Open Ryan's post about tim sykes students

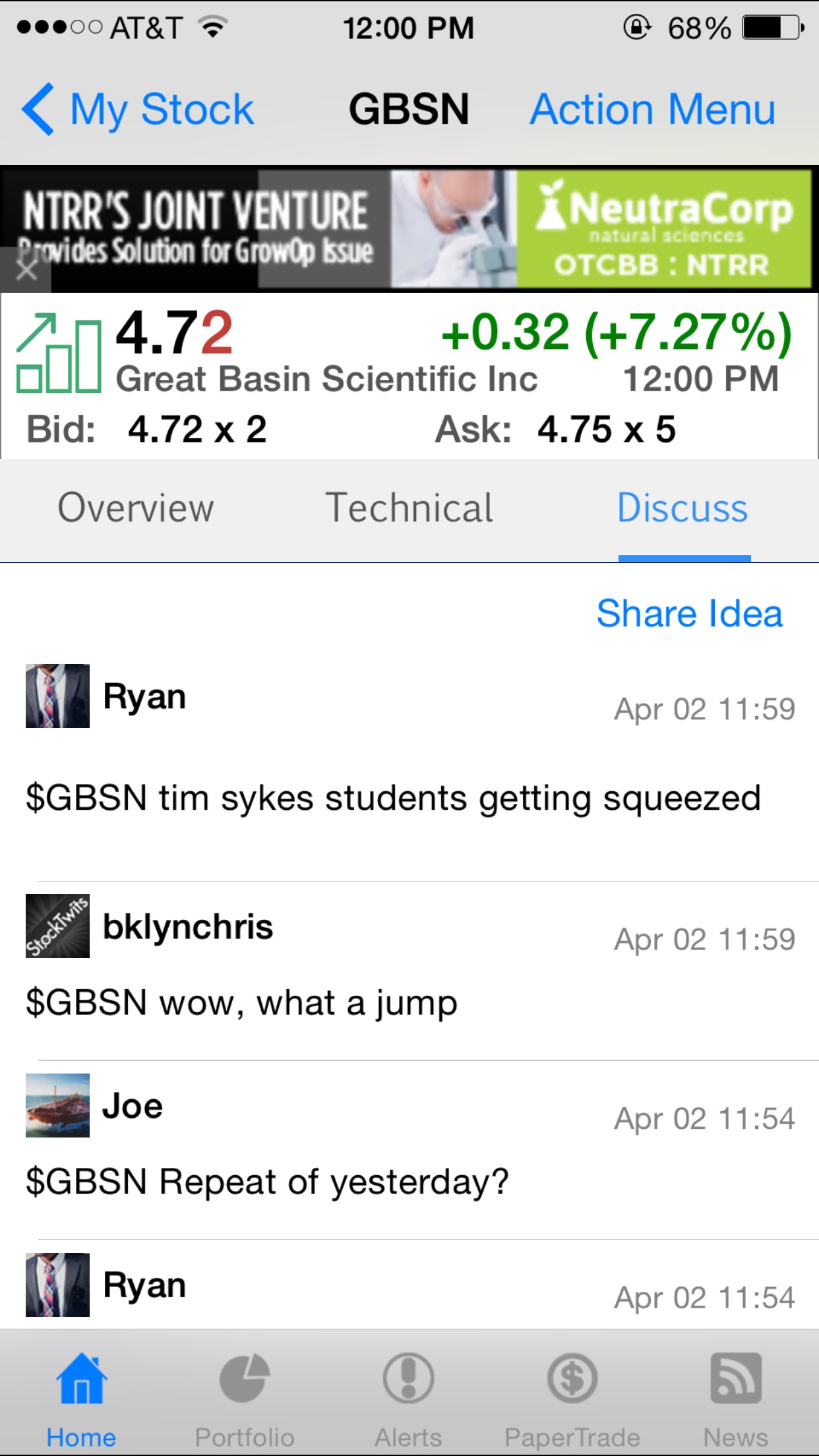click(x=393, y=798)
